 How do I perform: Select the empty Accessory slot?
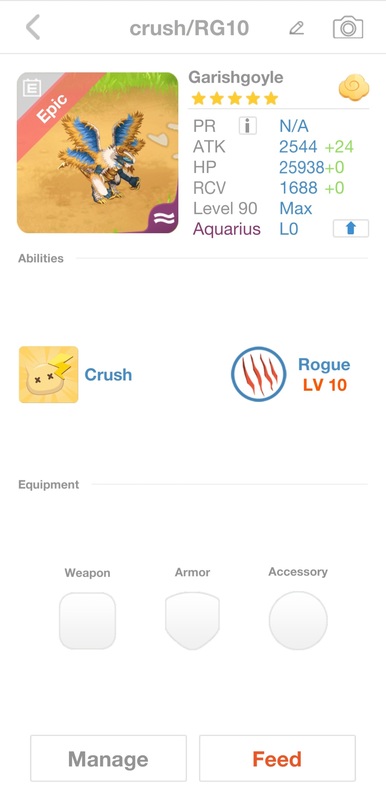pos(298,620)
